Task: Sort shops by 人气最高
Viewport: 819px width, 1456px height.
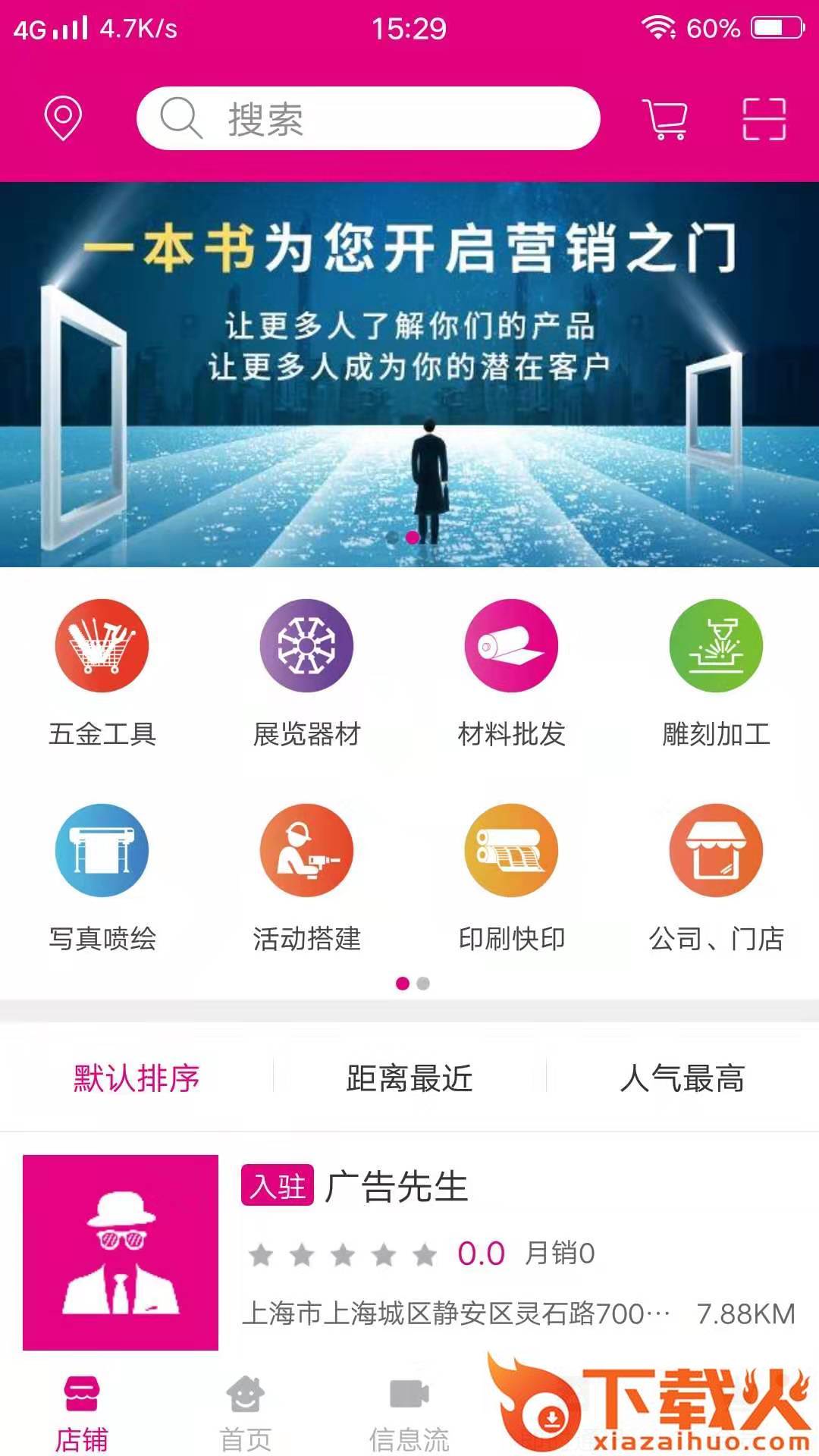Action: pos(682,1078)
